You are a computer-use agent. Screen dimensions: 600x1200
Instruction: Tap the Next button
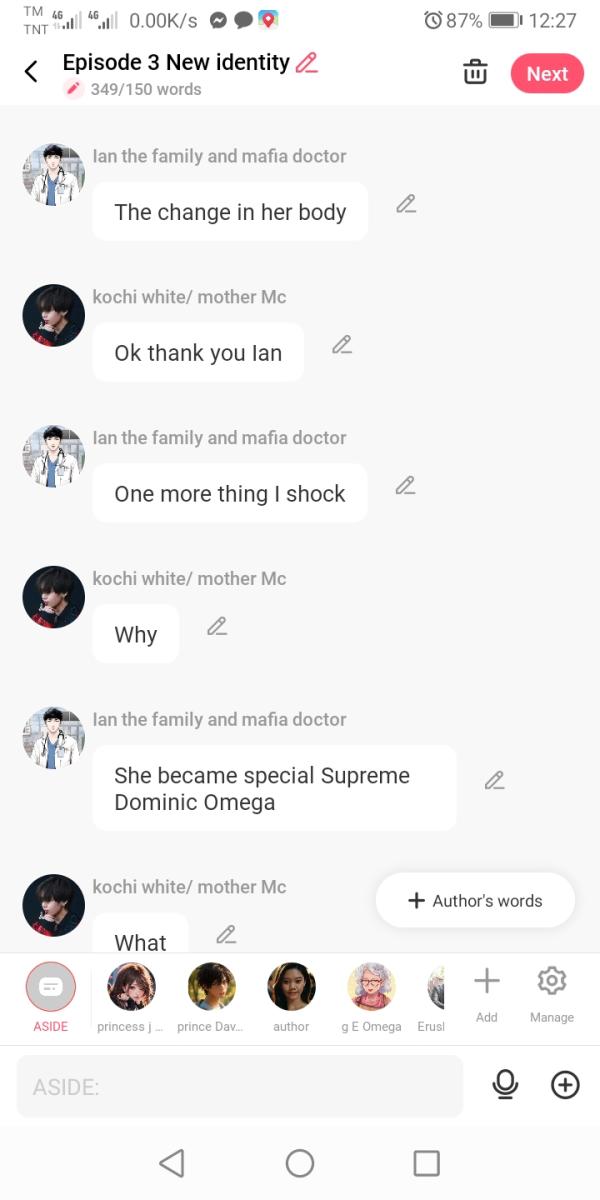(547, 74)
